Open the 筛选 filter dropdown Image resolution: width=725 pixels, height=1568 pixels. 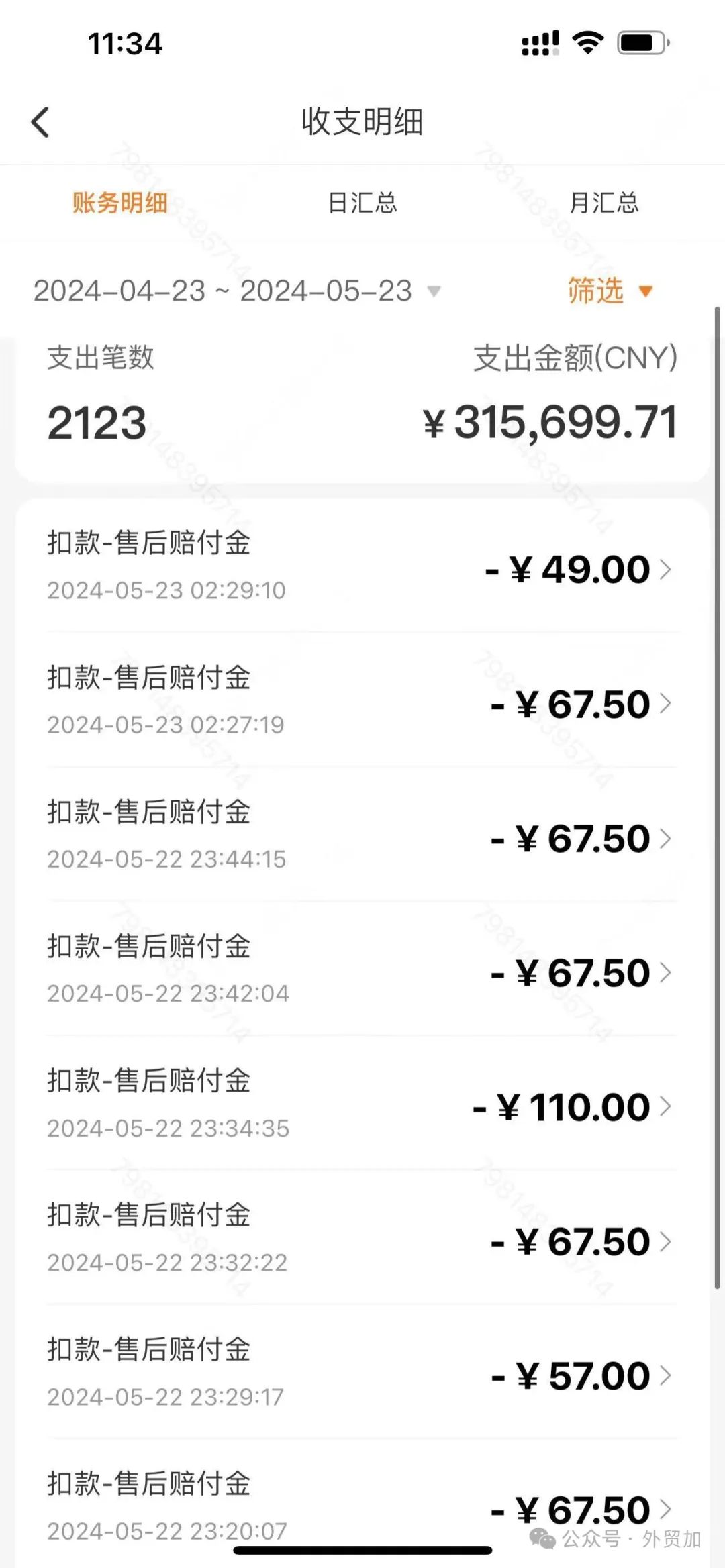610,291
